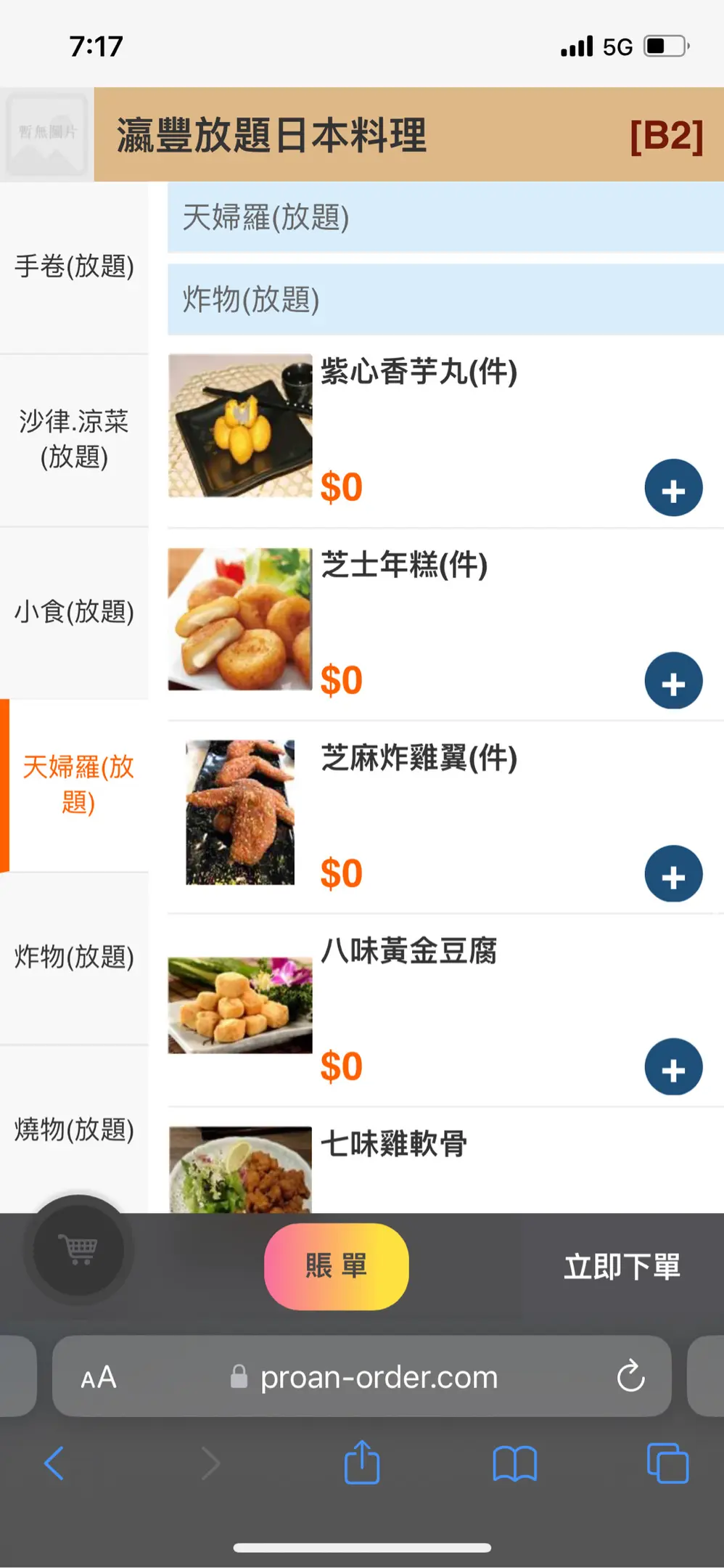724x1568 pixels.
Task: Add 芝麻炸雞翼(件) to the order
Action: (x=673, y=874)
